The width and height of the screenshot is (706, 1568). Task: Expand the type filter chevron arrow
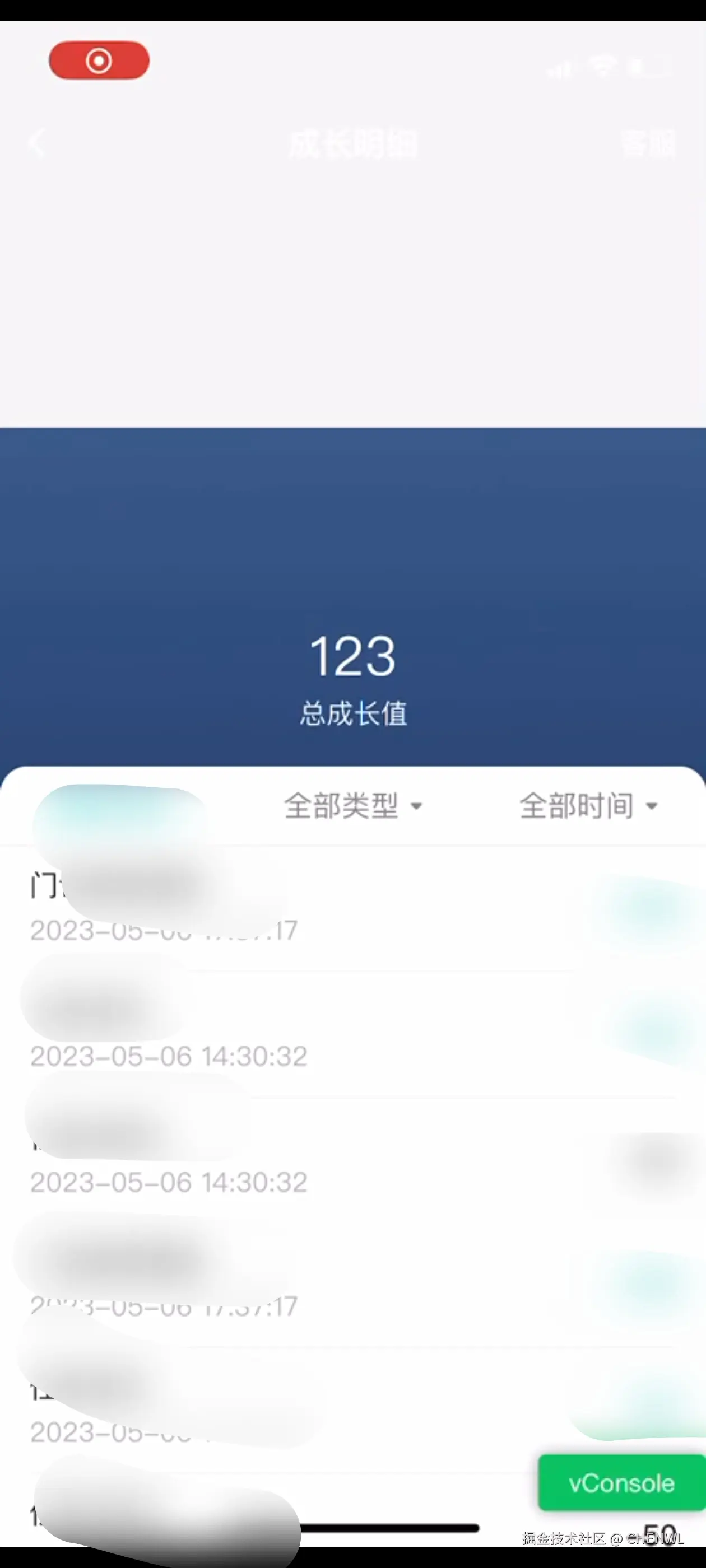click(x=417, y=806)
